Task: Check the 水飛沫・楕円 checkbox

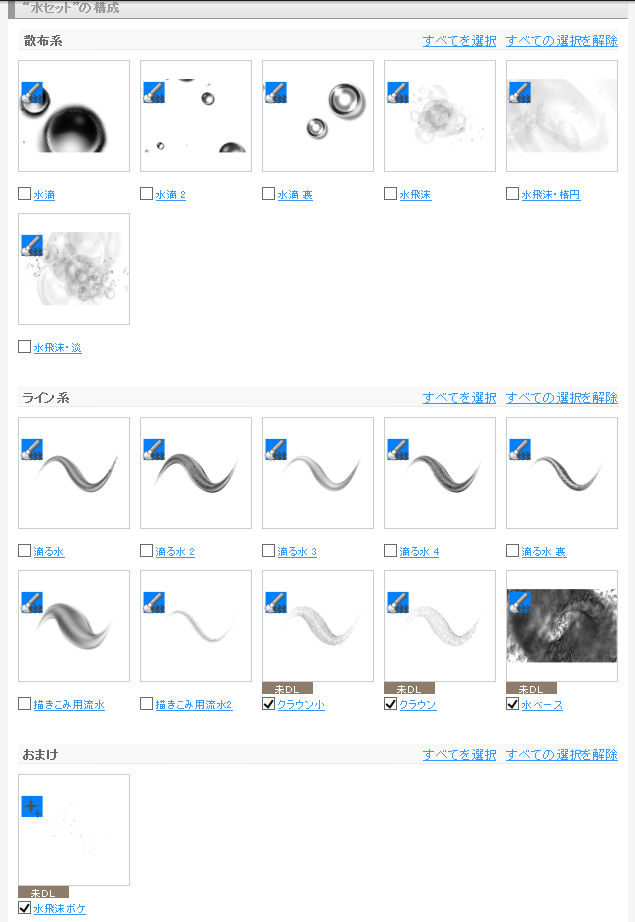Action: pyautogui.click(x=513, y=194)
